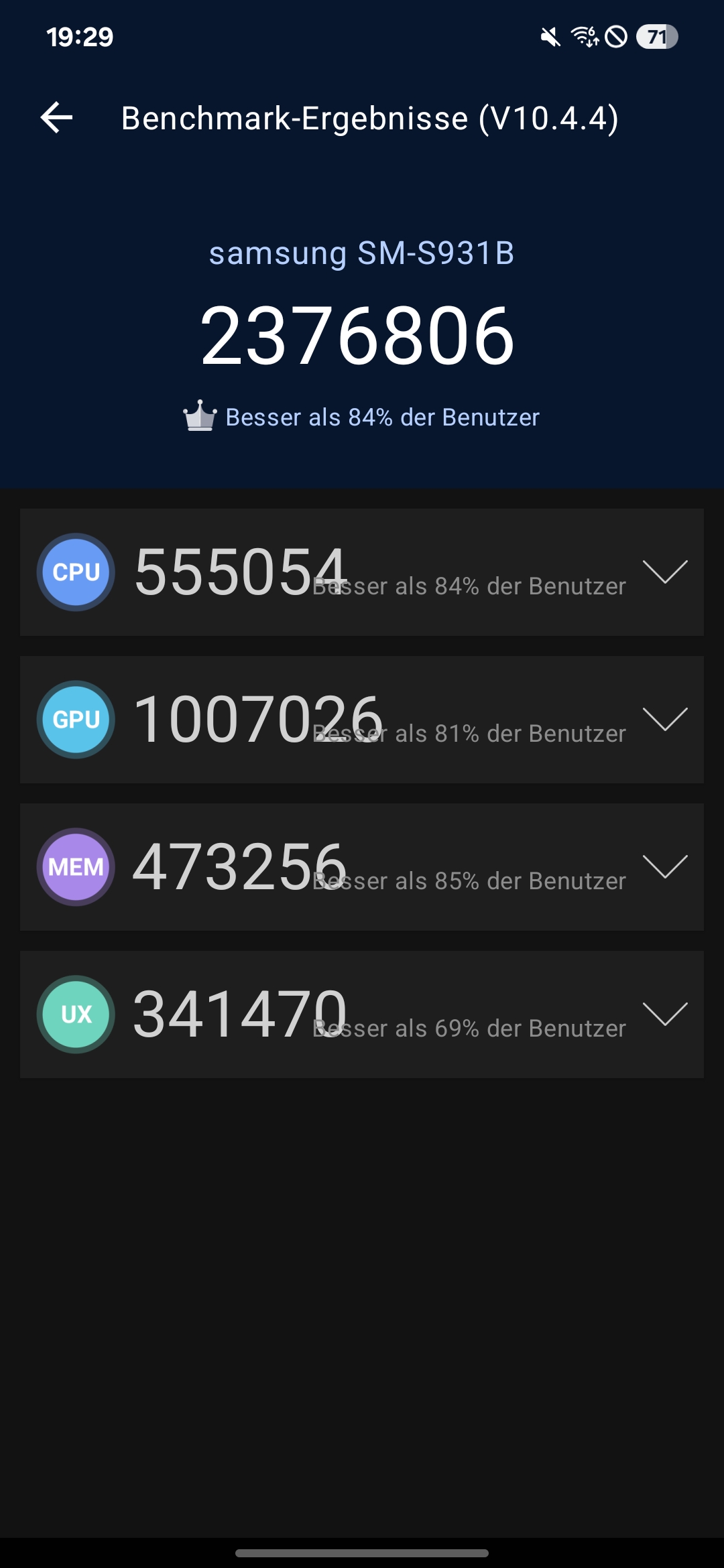
Task: Expand the CPU score details
Action: 665,572
